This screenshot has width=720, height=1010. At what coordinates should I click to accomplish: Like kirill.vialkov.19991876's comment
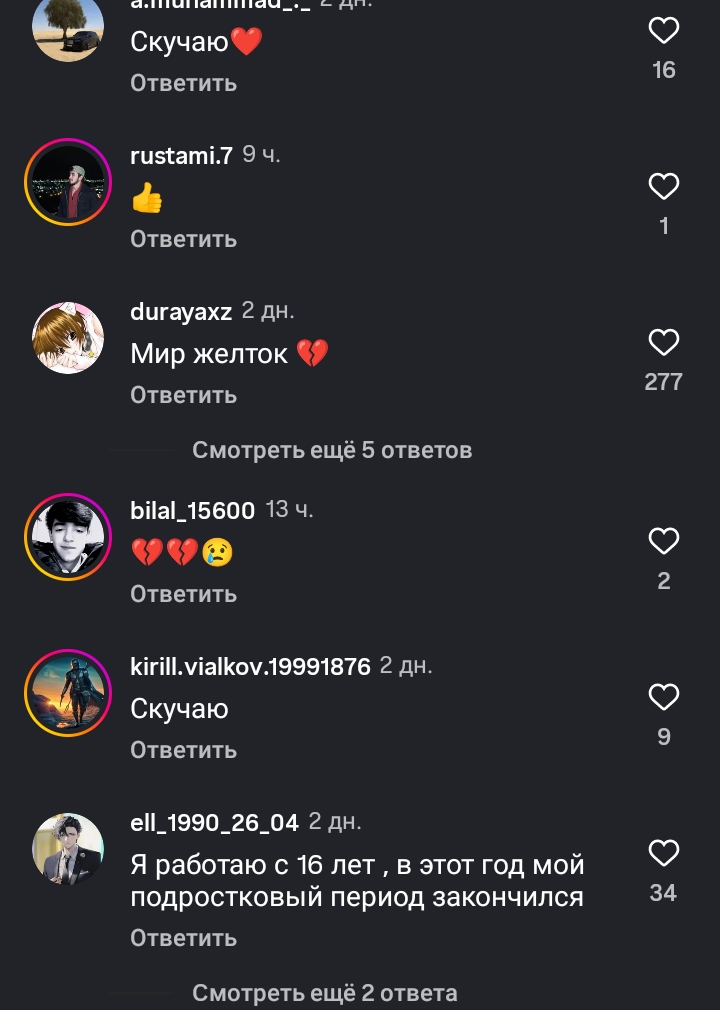(663, 697)
